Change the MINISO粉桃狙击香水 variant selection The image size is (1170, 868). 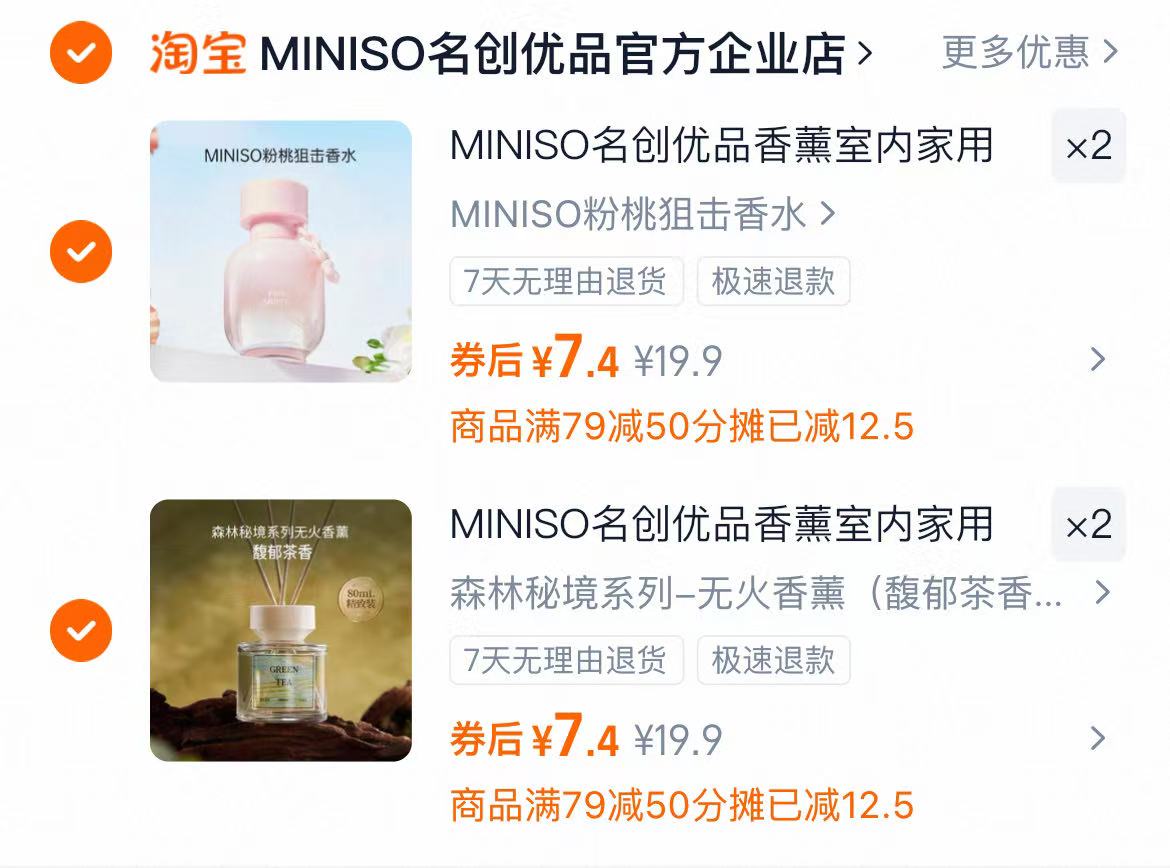[642, 214]
